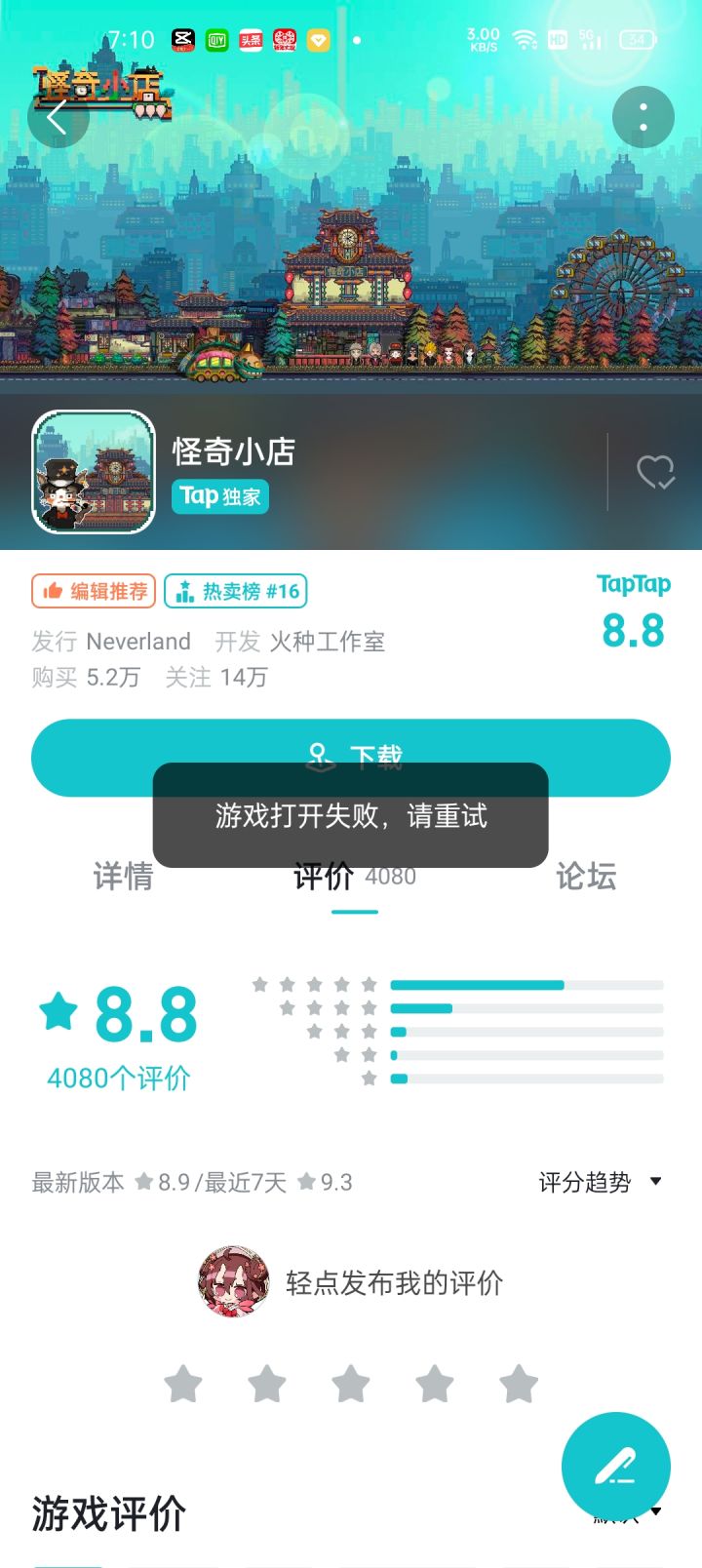Tap the download icon inside the 下载 button
This screenshot has height=1568, width=702.
coord(322,757)
